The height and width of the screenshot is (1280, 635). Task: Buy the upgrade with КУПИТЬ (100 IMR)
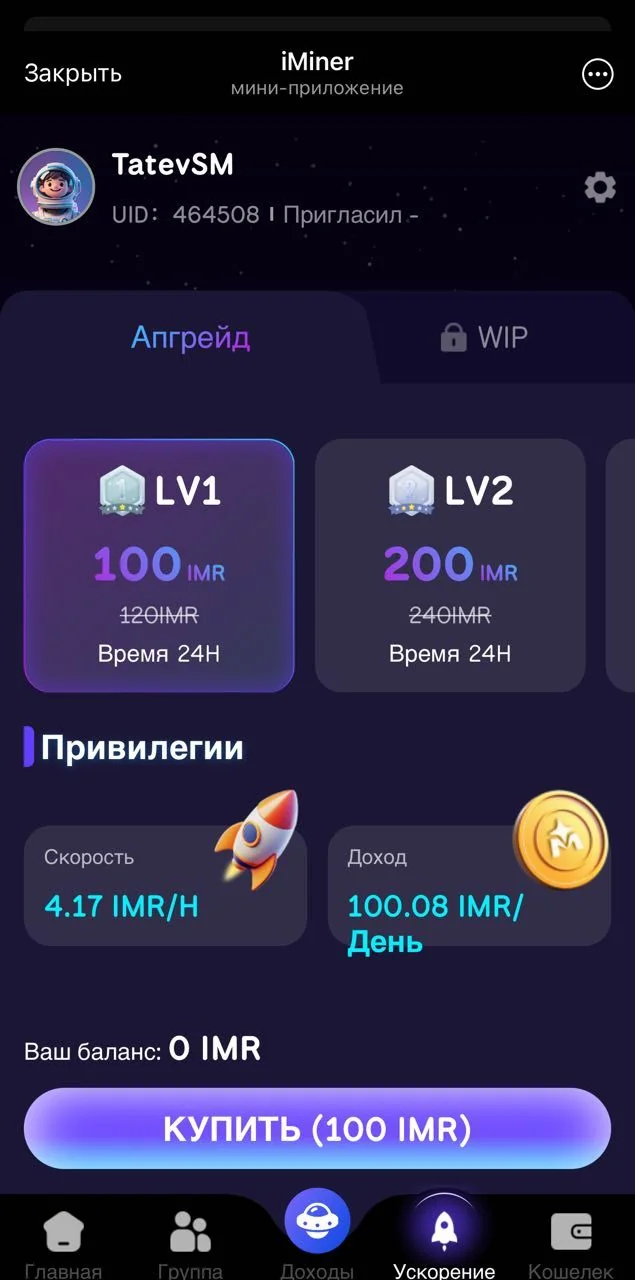(x=317, y=1129)
